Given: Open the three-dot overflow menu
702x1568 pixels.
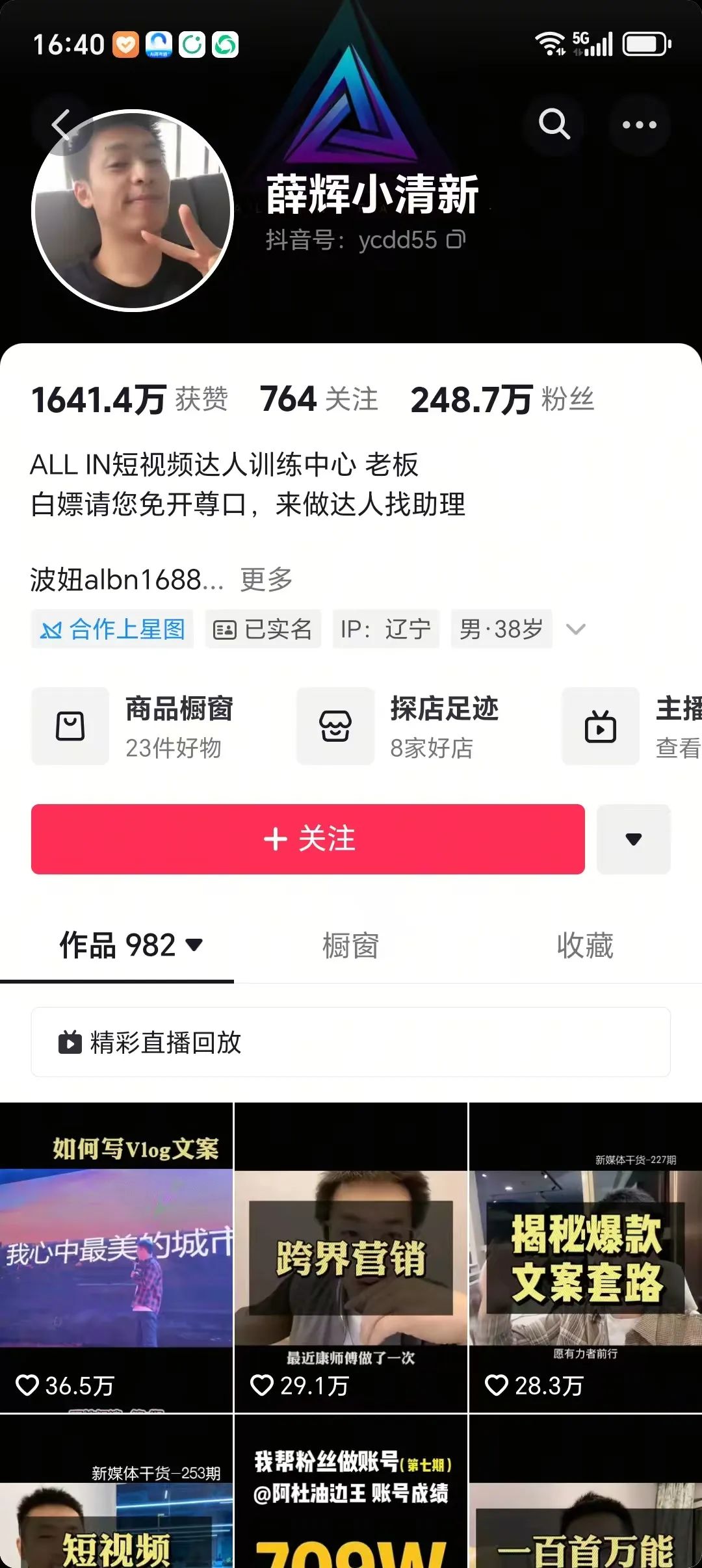Looking at the screenshot, I should point(639,125).
